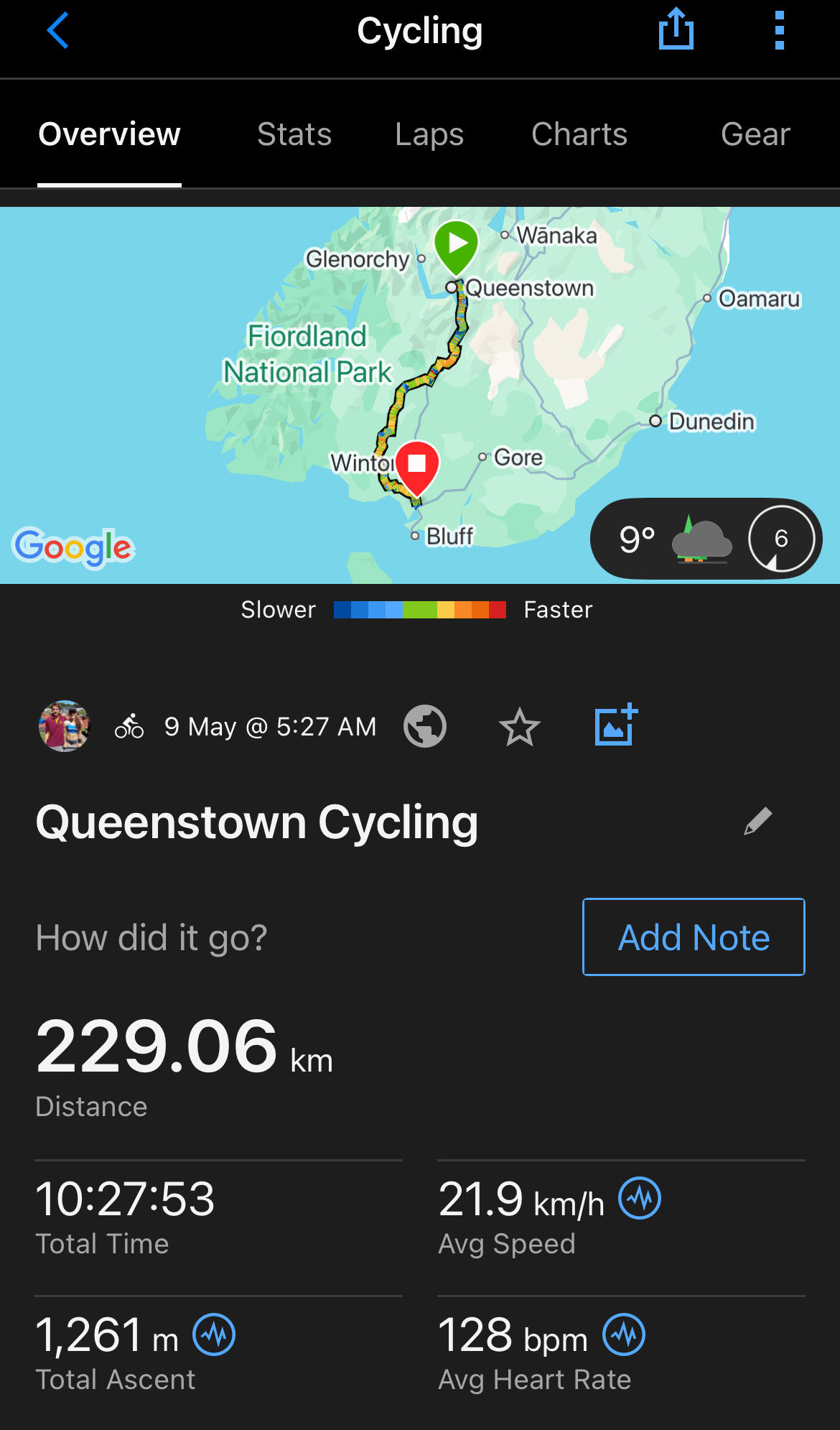Open the weather details badge
The height and width of the screenshot is (1430, 840).
click(x=706, y=539)
